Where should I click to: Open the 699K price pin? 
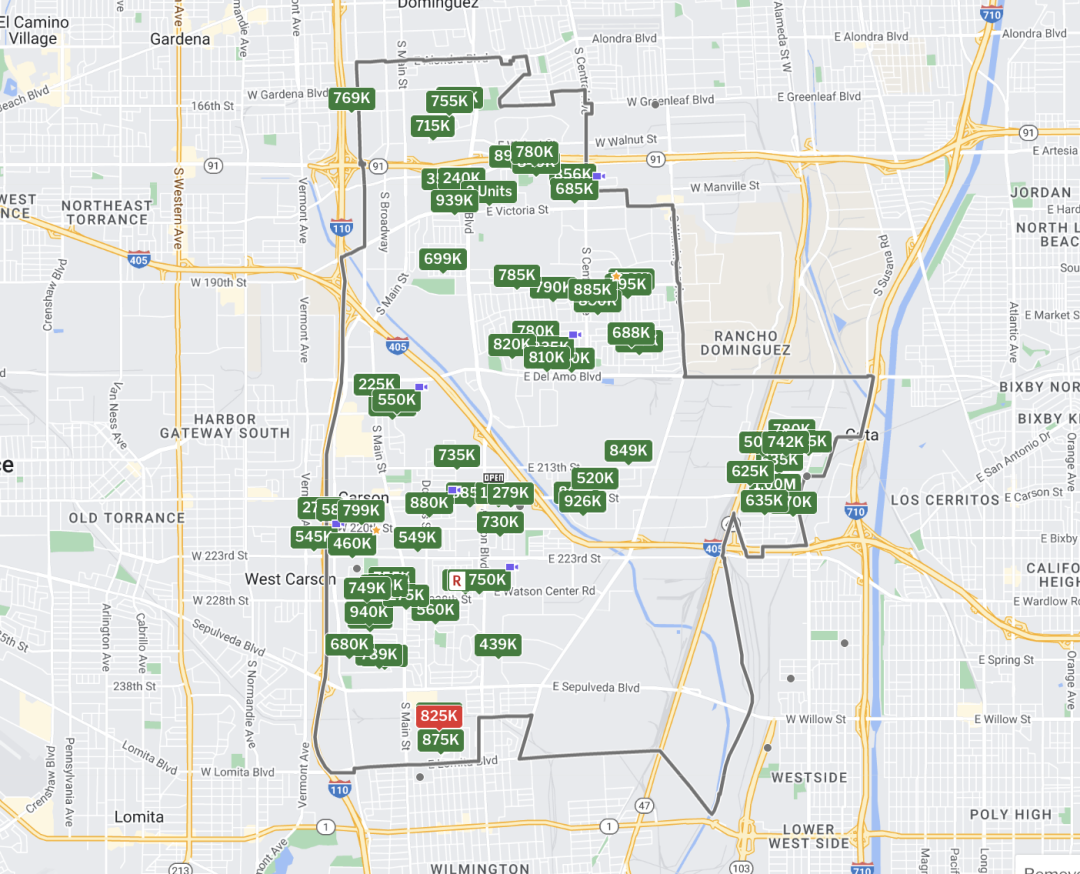tap(443, 259)
